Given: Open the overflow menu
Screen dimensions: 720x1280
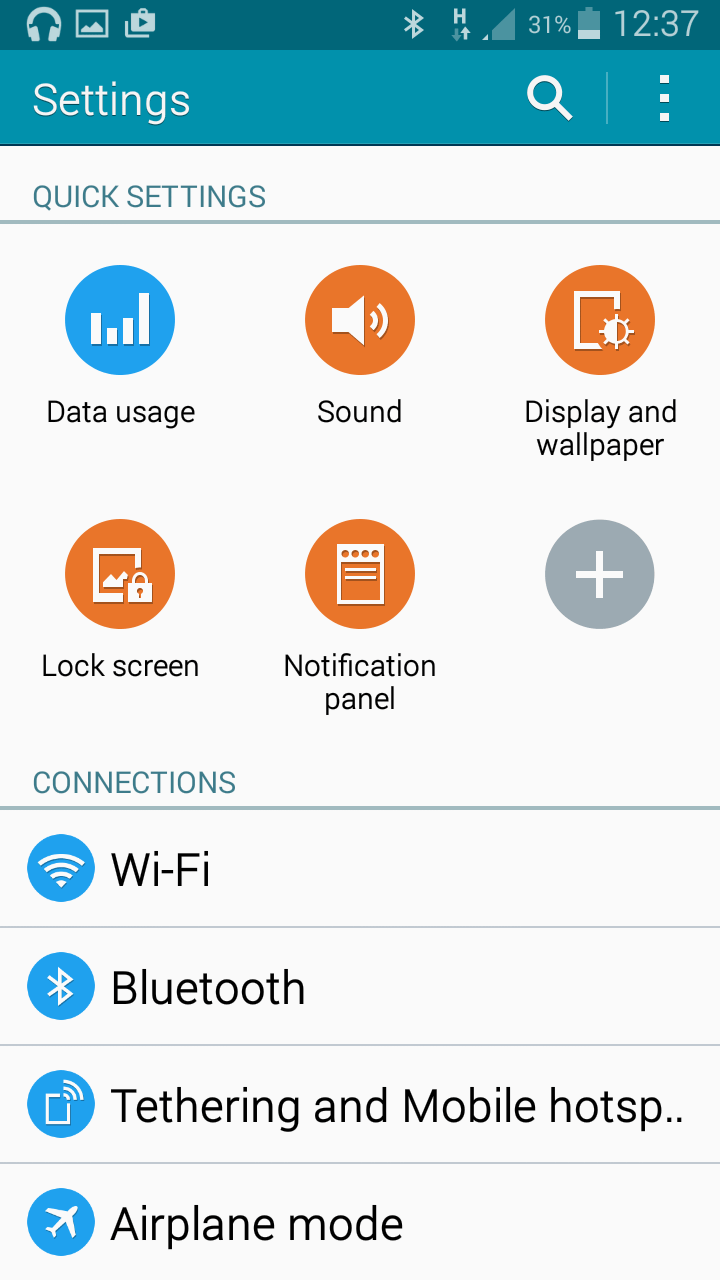Looking at the screenshot, I should (x=664, y=99).
